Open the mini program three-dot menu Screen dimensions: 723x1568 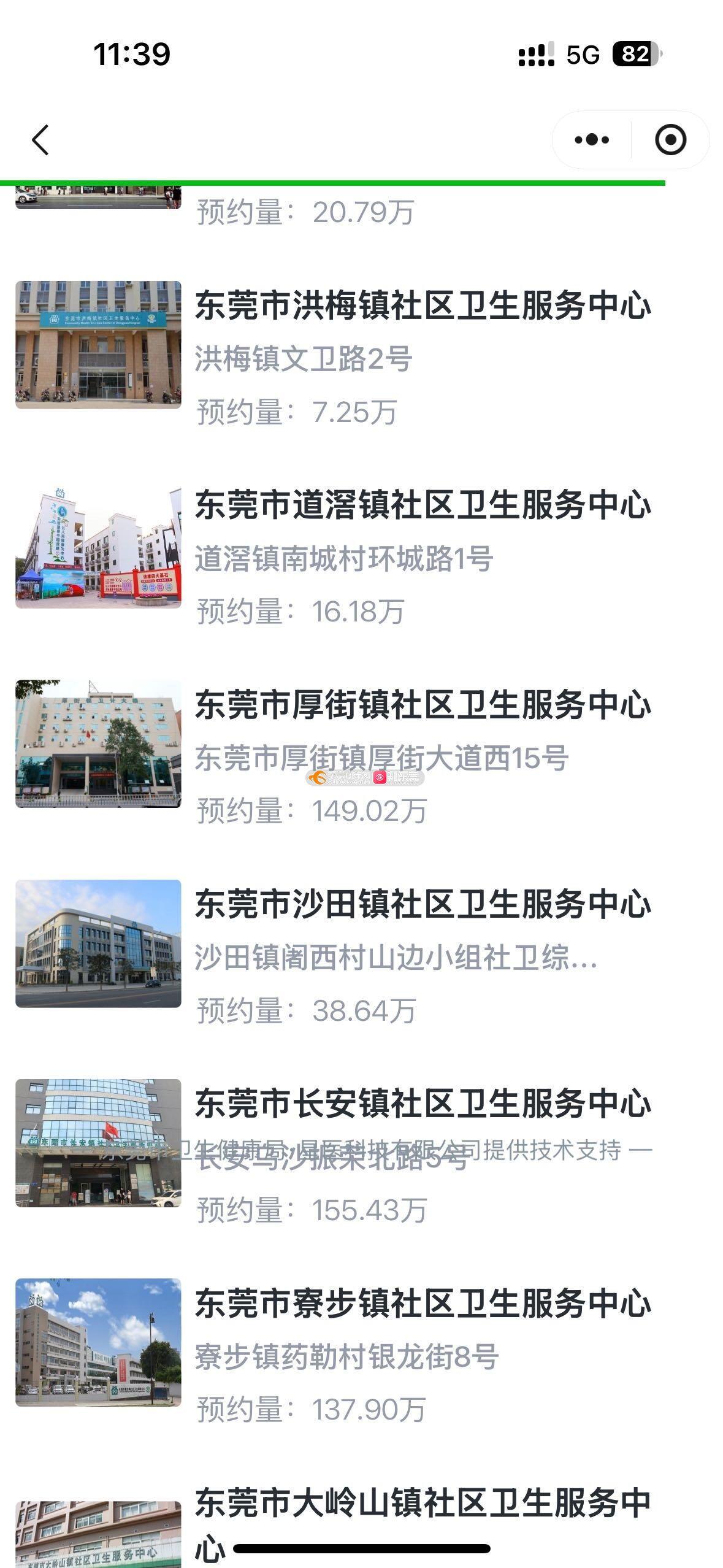pos(592,140)
